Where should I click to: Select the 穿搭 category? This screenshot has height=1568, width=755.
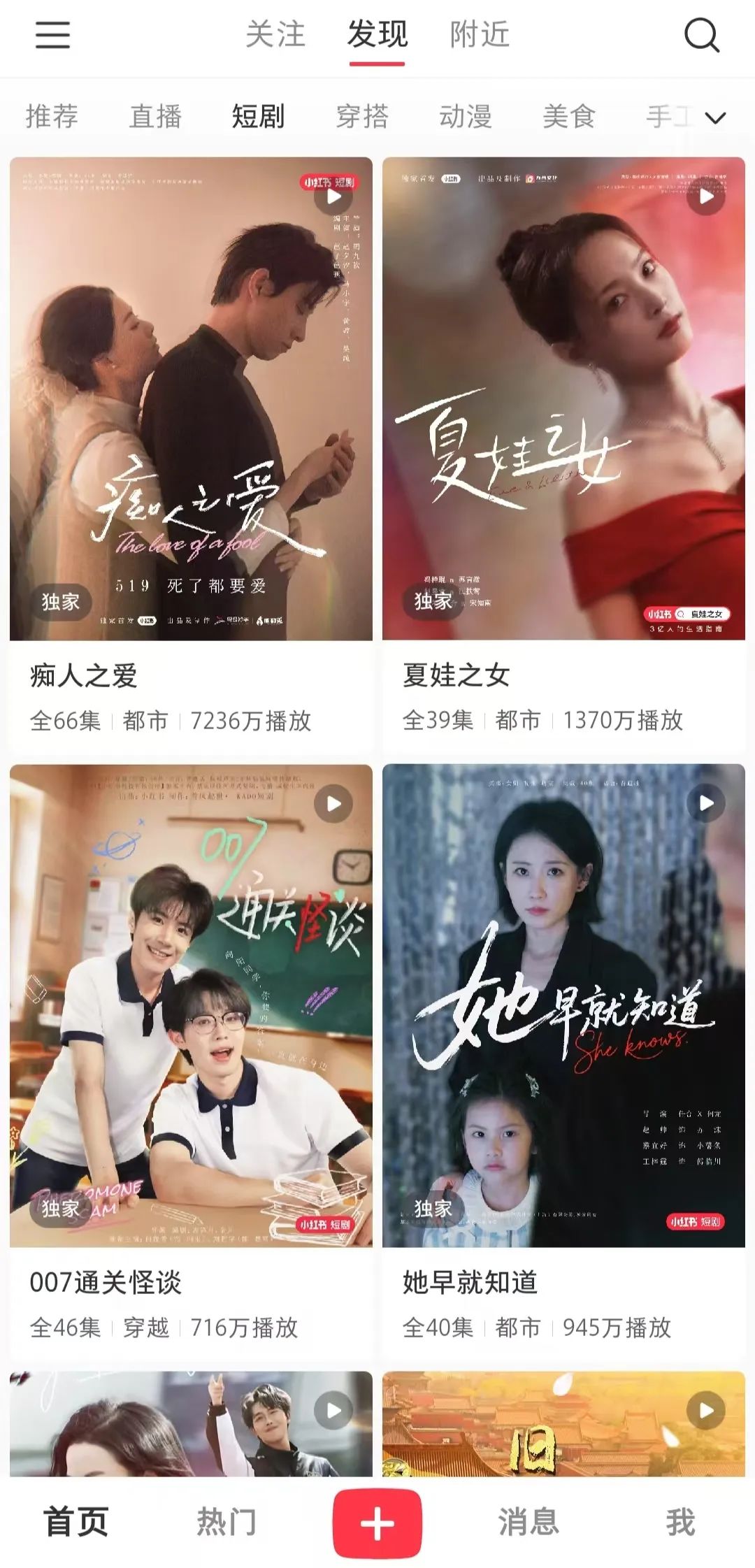[362, 116]
